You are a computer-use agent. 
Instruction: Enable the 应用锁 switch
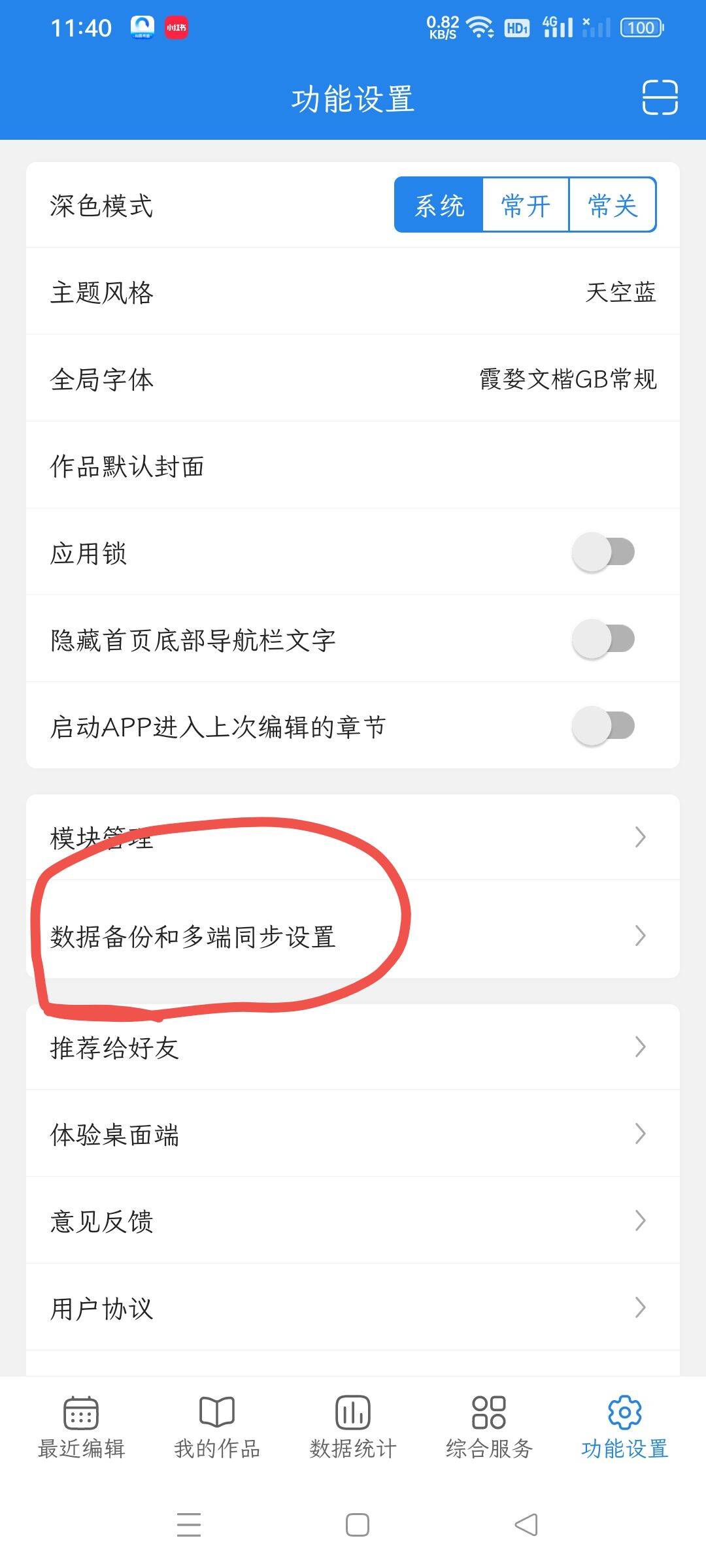pyautogui.click(x=603, y=552)
